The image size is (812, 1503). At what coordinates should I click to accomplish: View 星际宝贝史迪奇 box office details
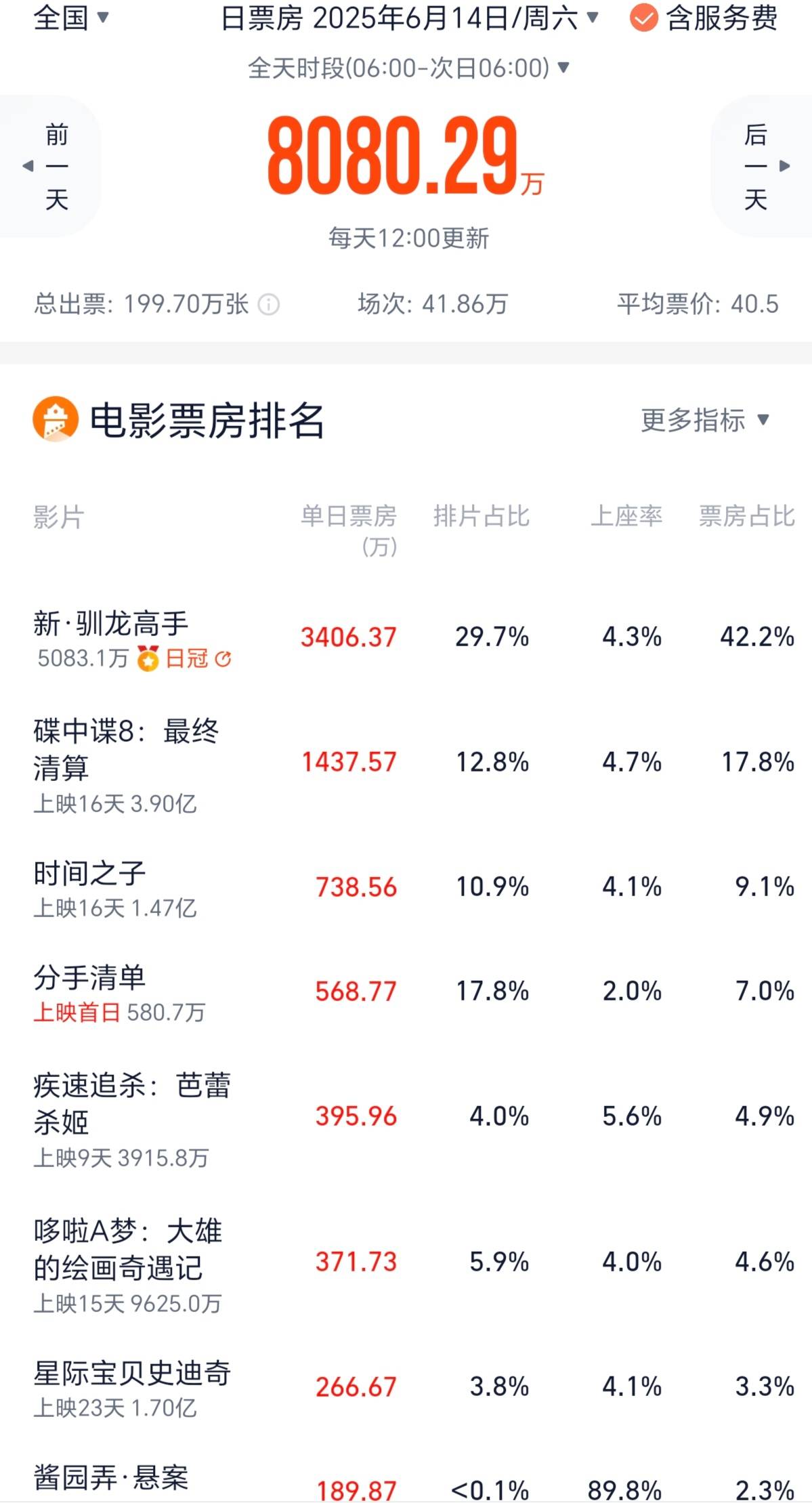(x=406, y=1389)
